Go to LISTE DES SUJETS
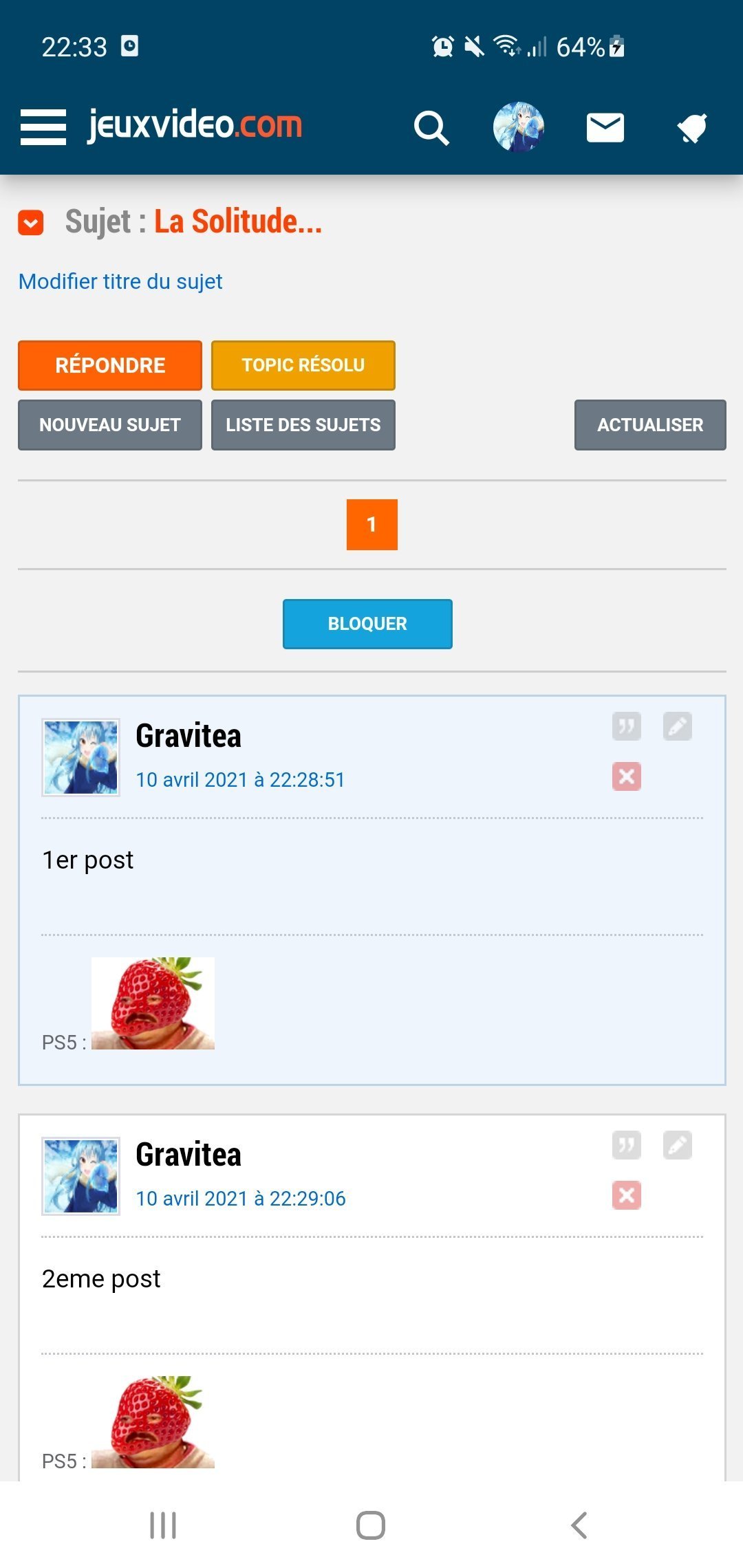Viewport: 743px width, 1568px height. point(303,425)
